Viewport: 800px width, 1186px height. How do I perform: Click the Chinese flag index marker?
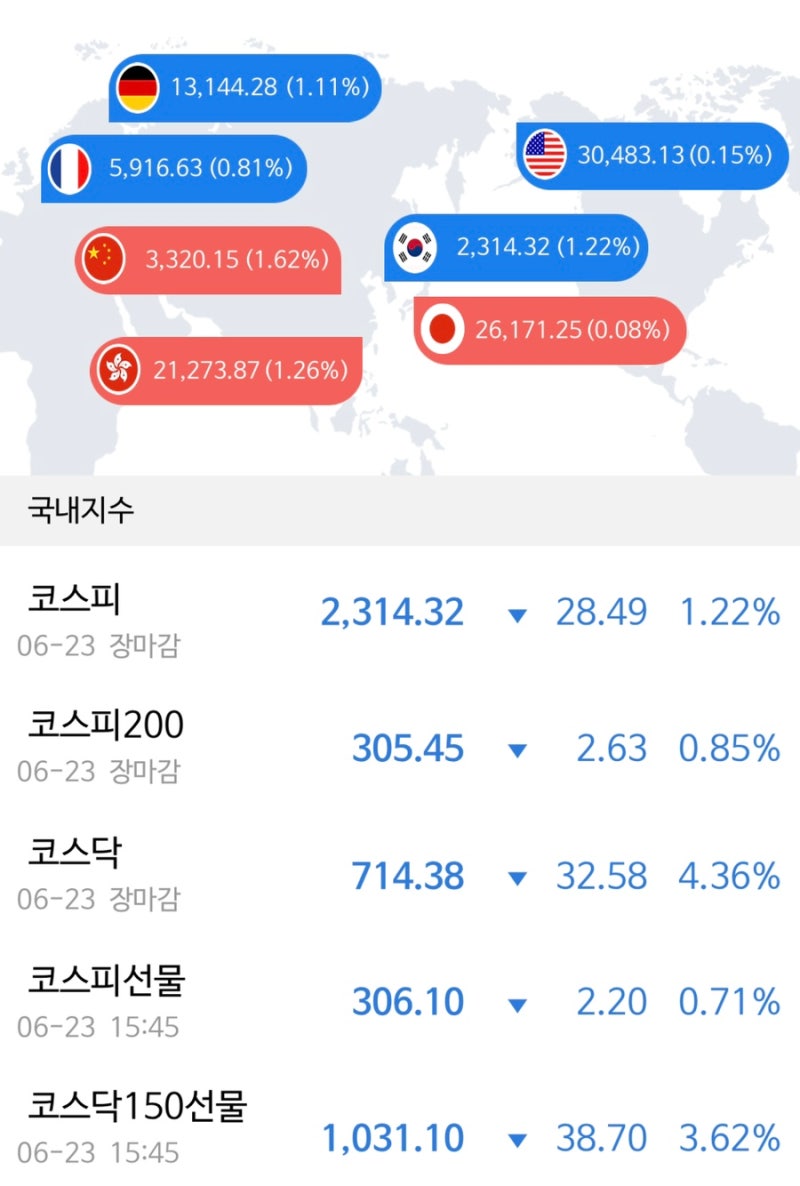click(x=104, y=257)
